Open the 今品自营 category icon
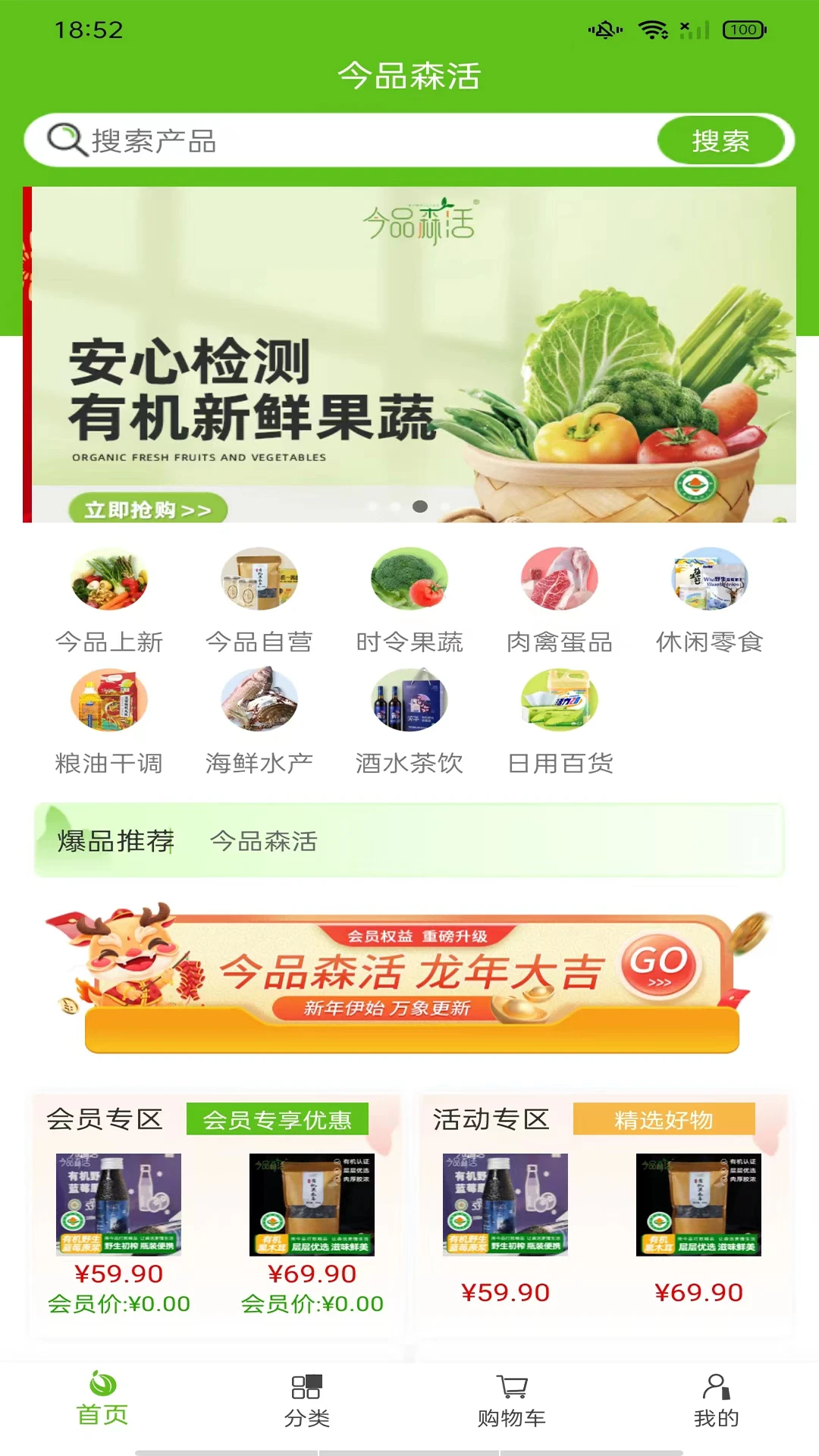The height and width of the screenshot is (1456, 819). [x=260, y=579]
